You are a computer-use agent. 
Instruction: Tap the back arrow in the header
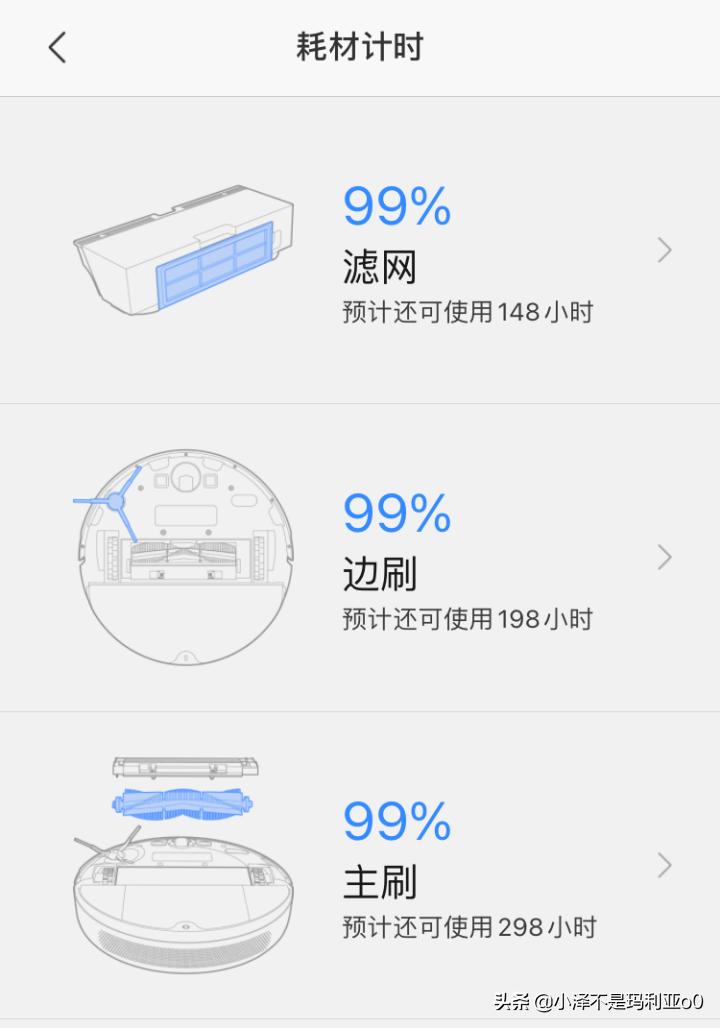[57, 47]
